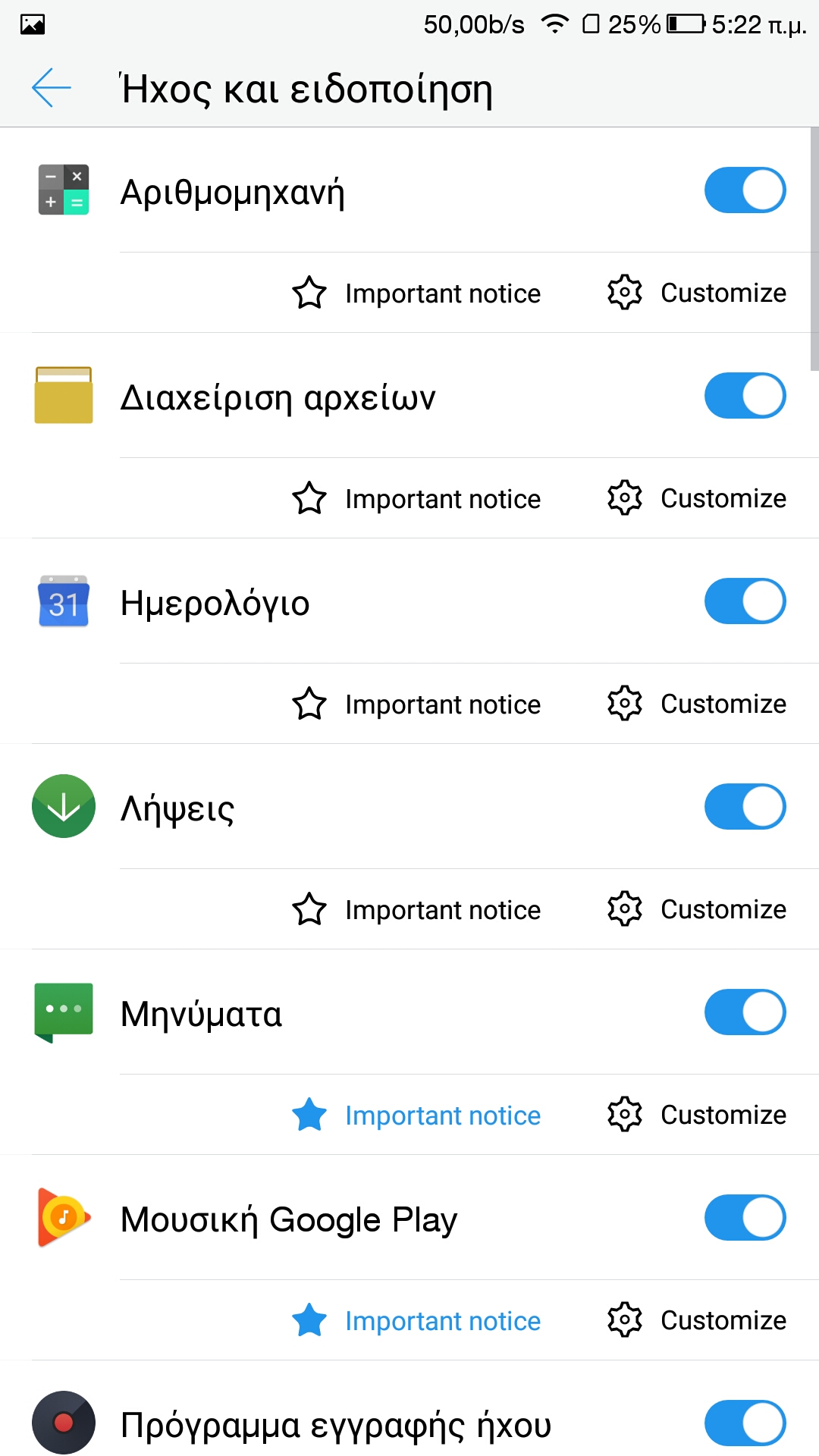
Task: Mark Αριθμομηχανή as Important notice
Action: pyautogui.click(x=416, y=293)
